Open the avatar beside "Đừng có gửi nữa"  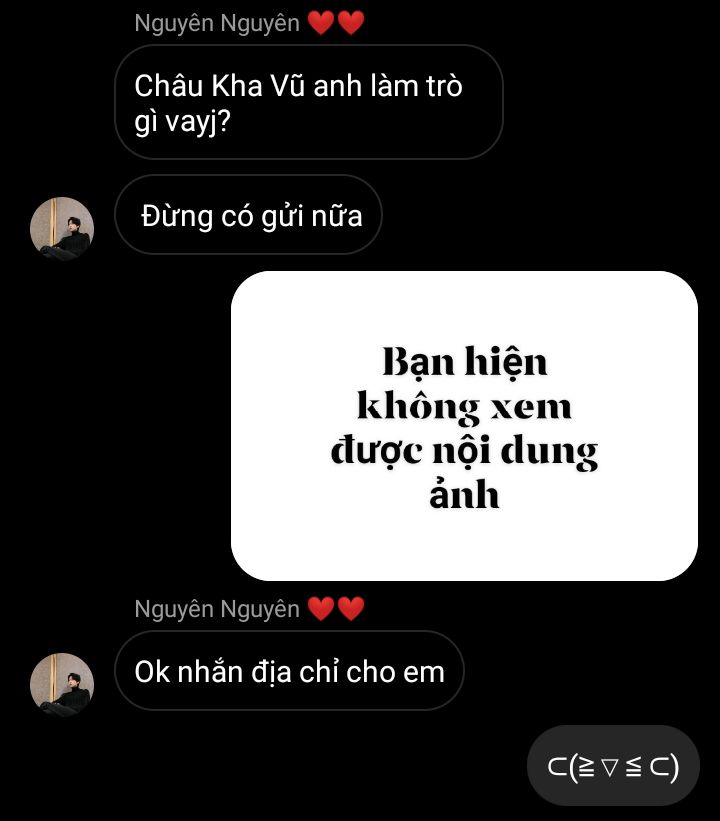tap(62, 229)
